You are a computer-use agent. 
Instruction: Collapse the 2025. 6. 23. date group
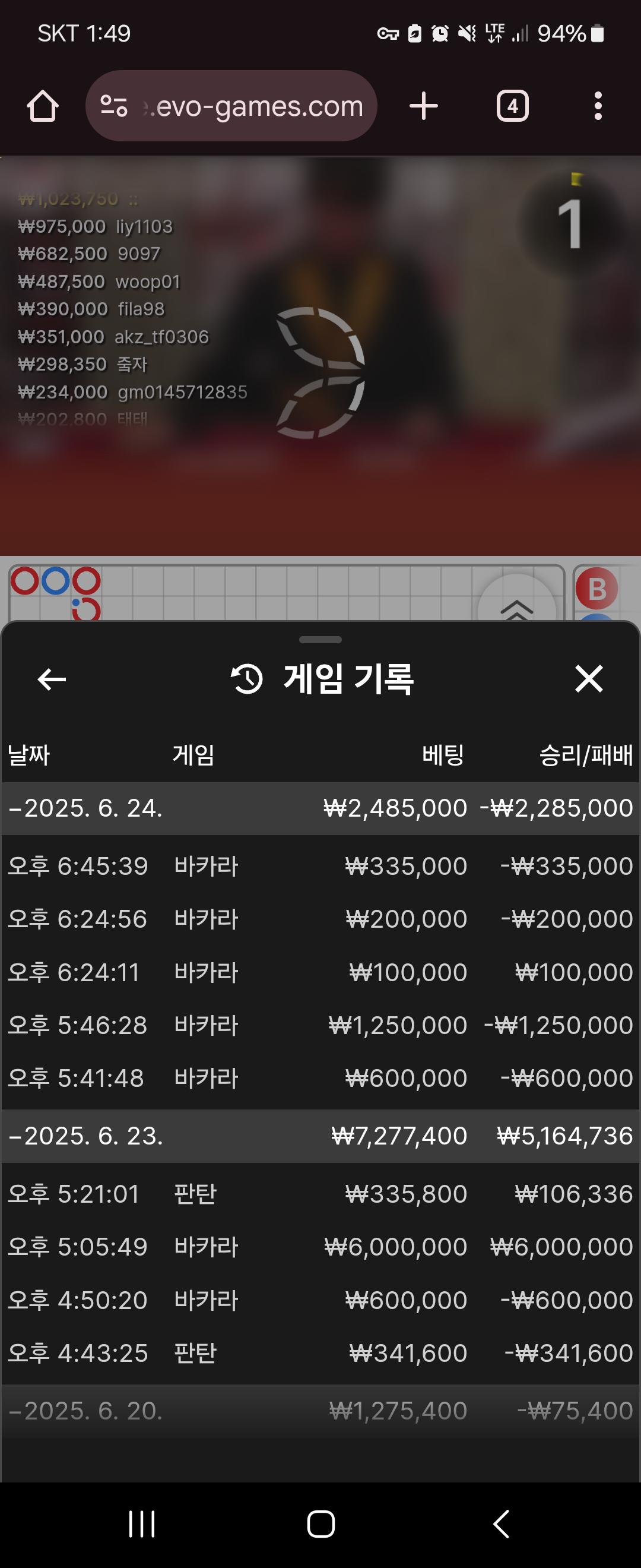[85, 1136]
